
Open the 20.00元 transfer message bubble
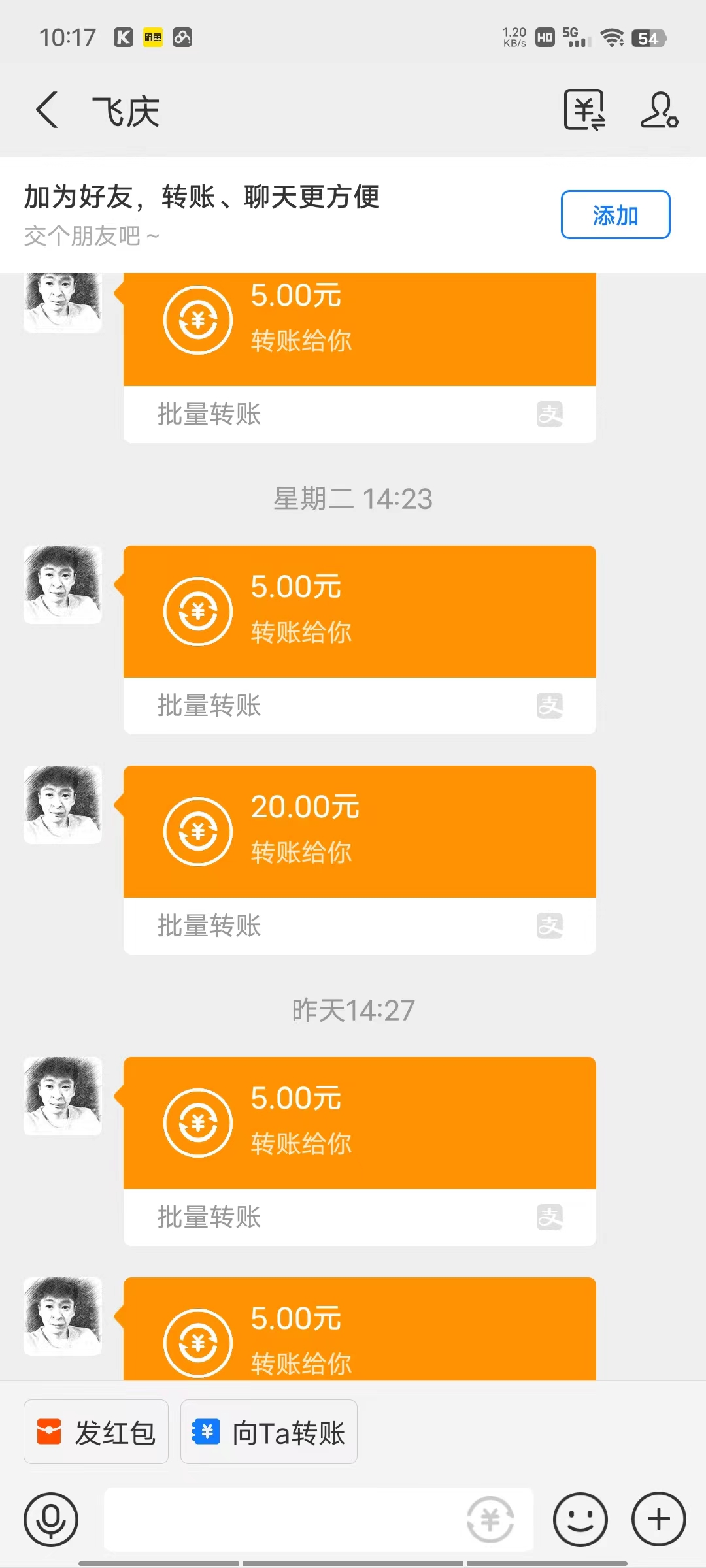tap(360, 831)
